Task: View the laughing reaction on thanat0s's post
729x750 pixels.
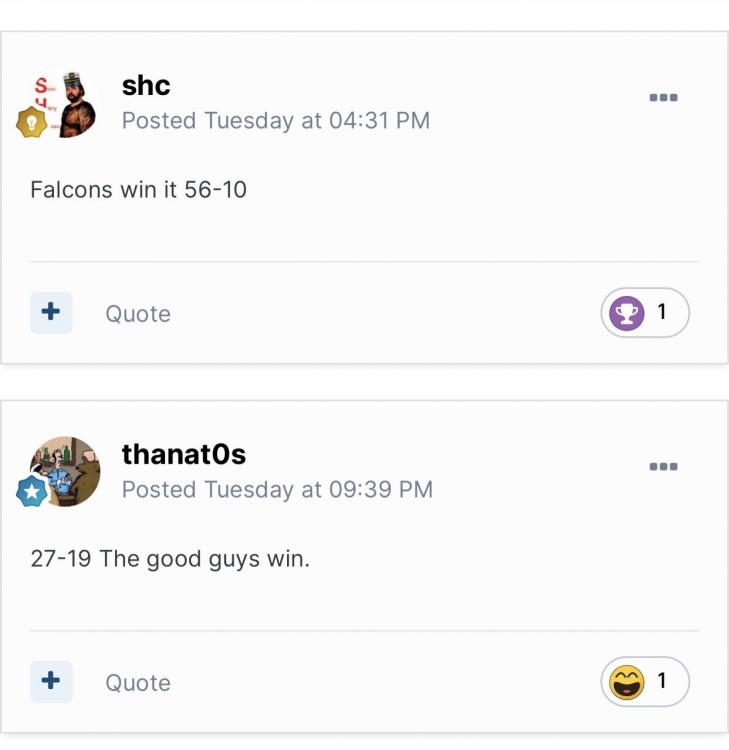Action: [646, 682]
